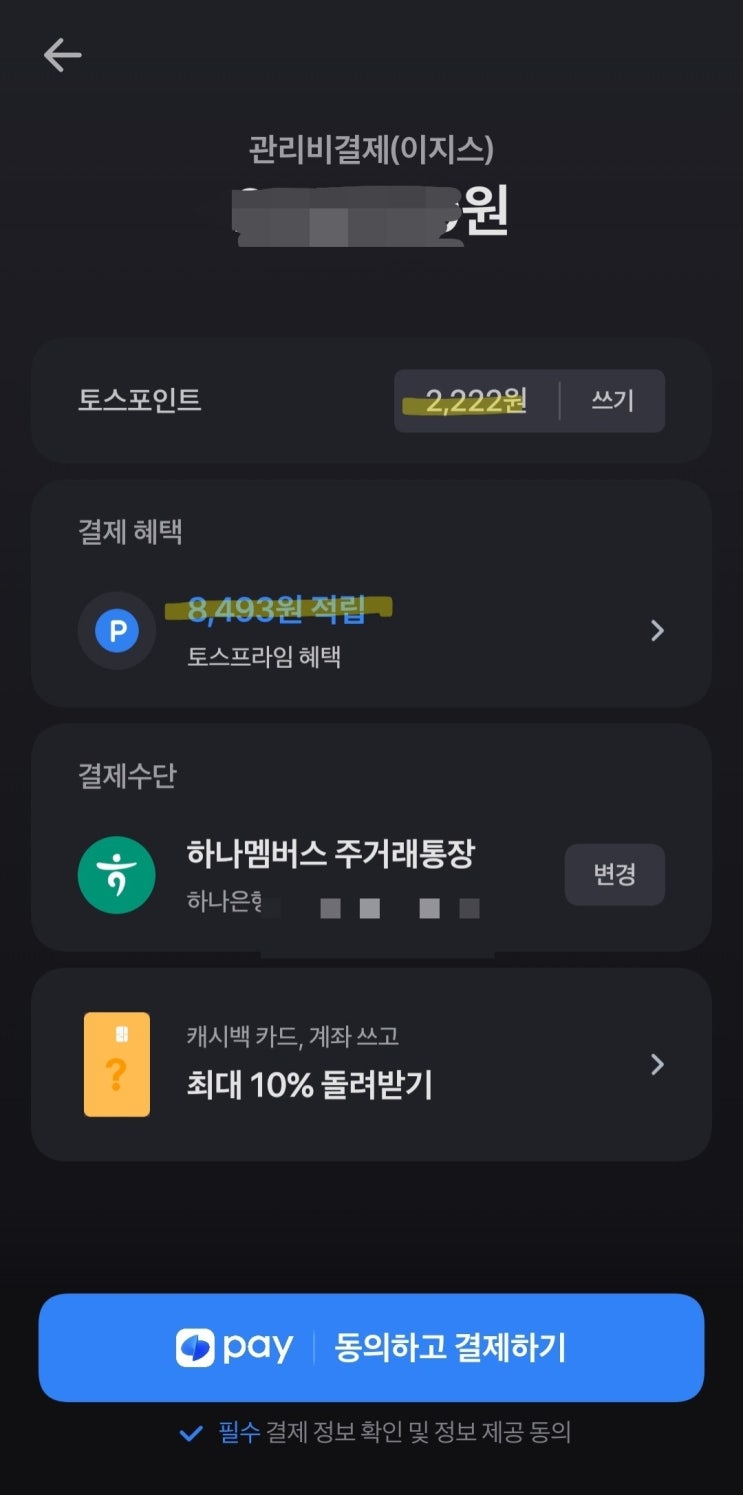The height and width of the screenshot is (1495, 743).
Task: Tap 변경 to change the payment method
Action: tap(614, 875)
